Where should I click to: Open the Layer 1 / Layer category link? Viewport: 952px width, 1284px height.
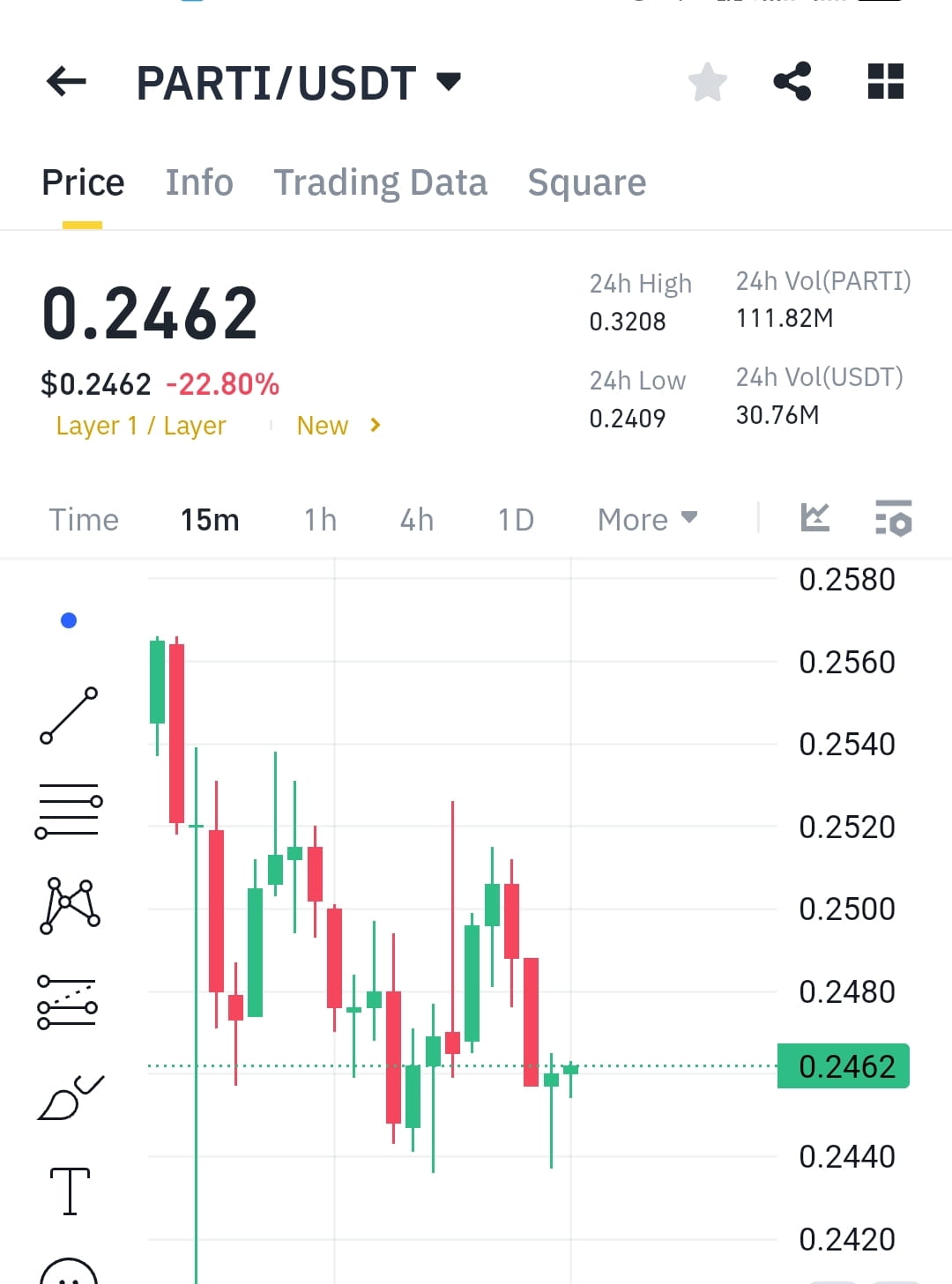click(x=141, y=425)
